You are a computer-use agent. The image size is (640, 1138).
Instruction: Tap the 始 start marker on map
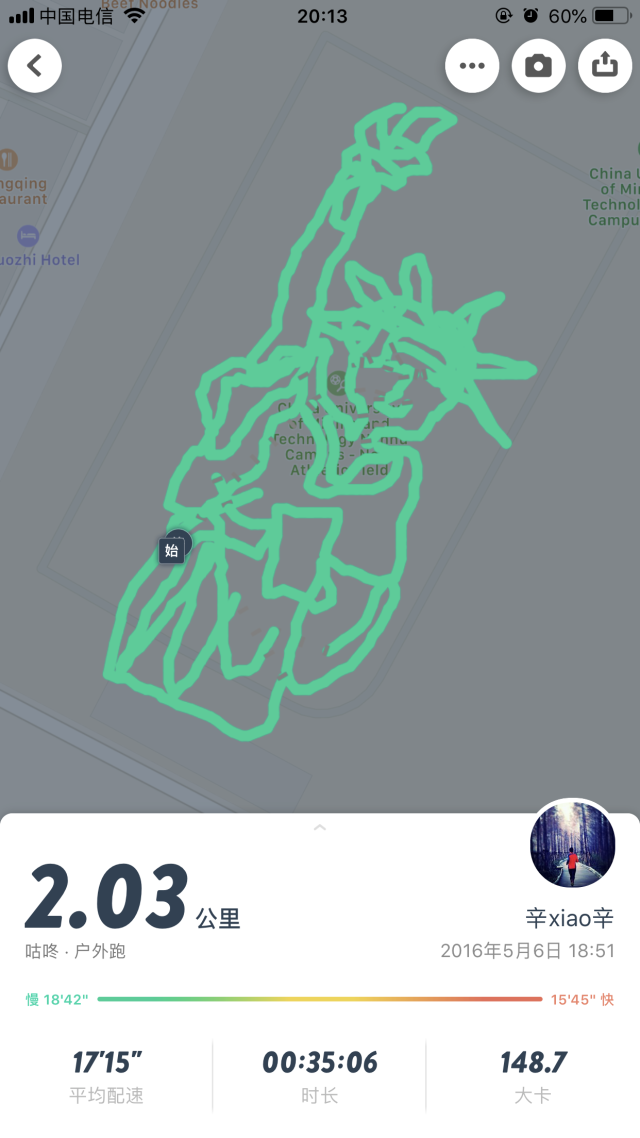point(172,550)
